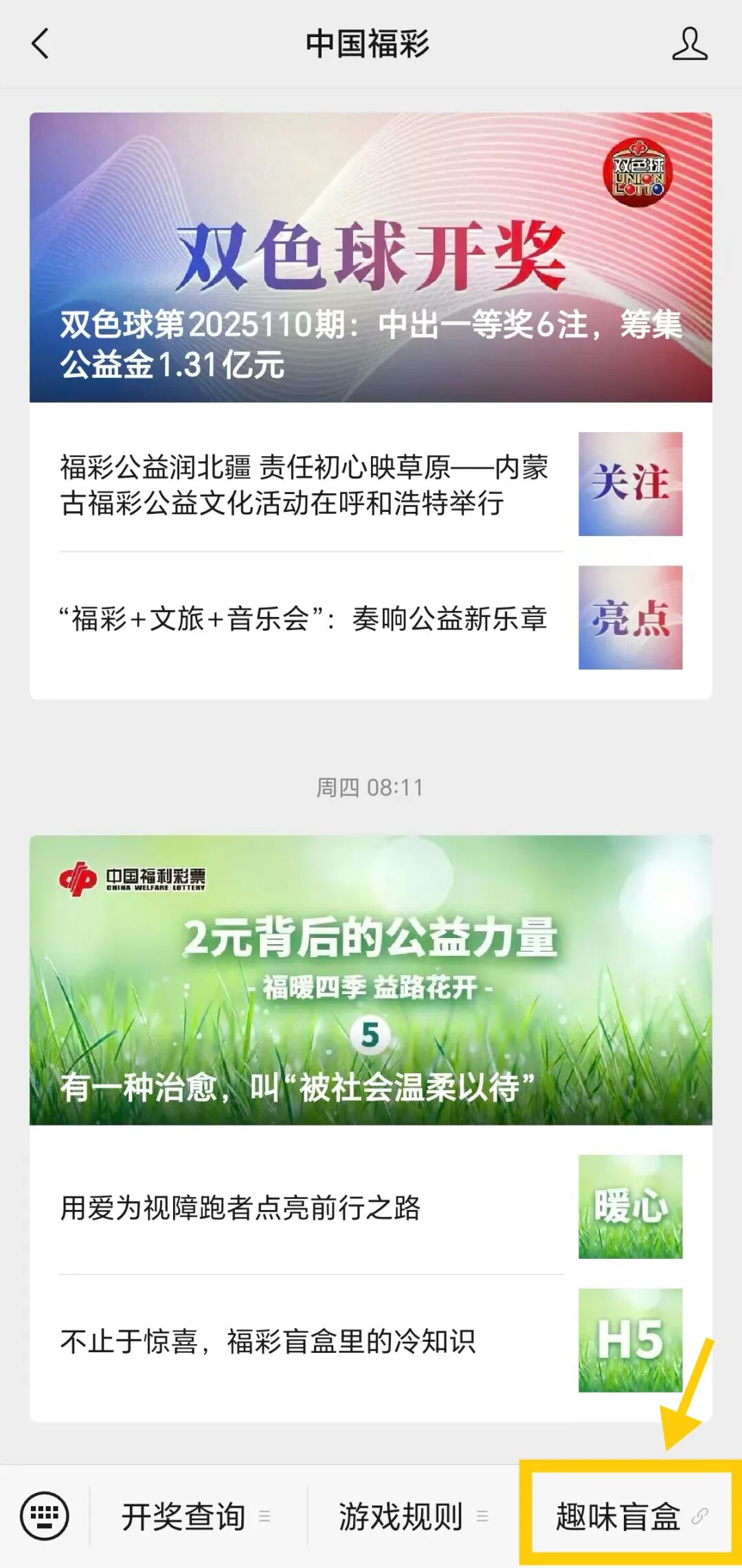Open the account profile icon
Image resolution: width=742 pixels, height=1568 pixels.
click(689, 44)
